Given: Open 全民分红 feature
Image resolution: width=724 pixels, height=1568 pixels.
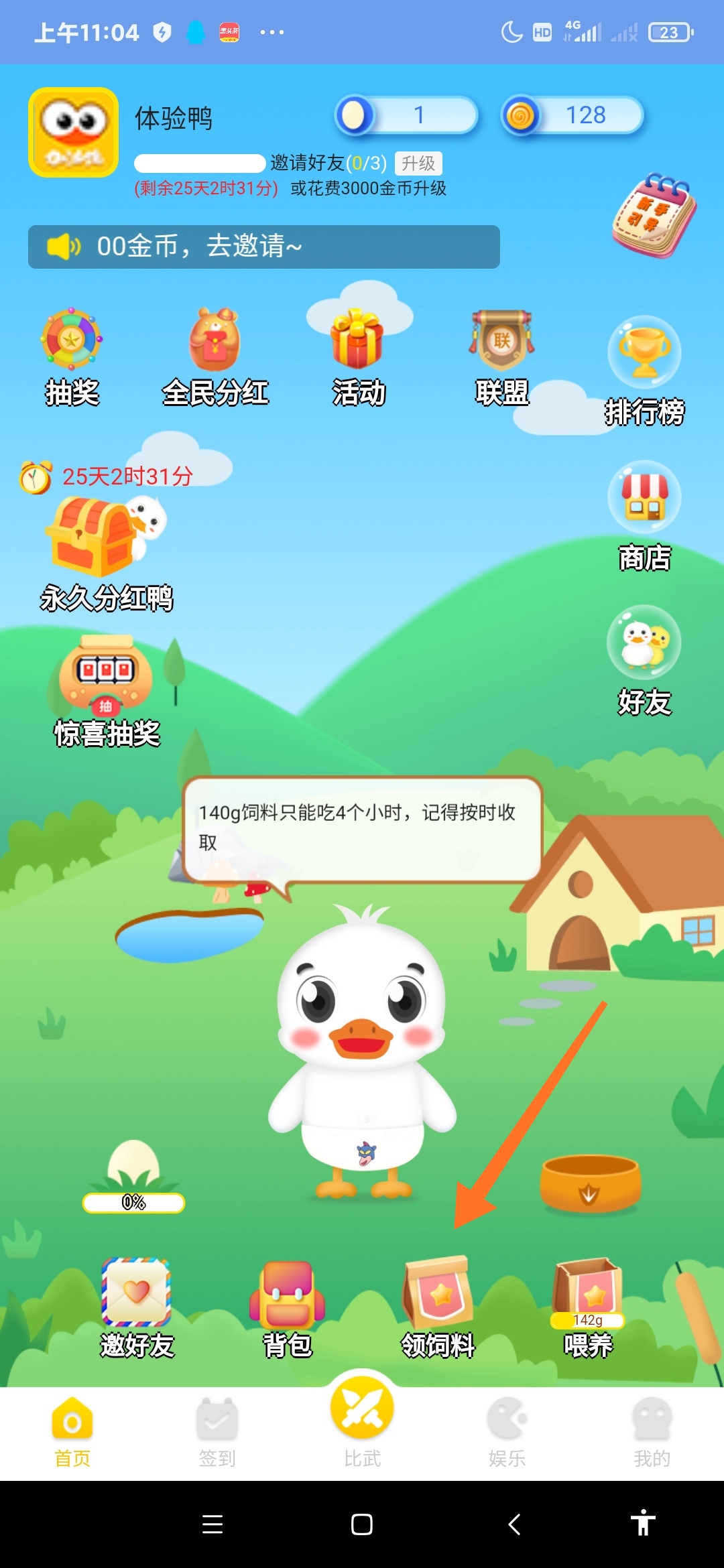Looking at the screenshot, I should (x=215, y=356).
